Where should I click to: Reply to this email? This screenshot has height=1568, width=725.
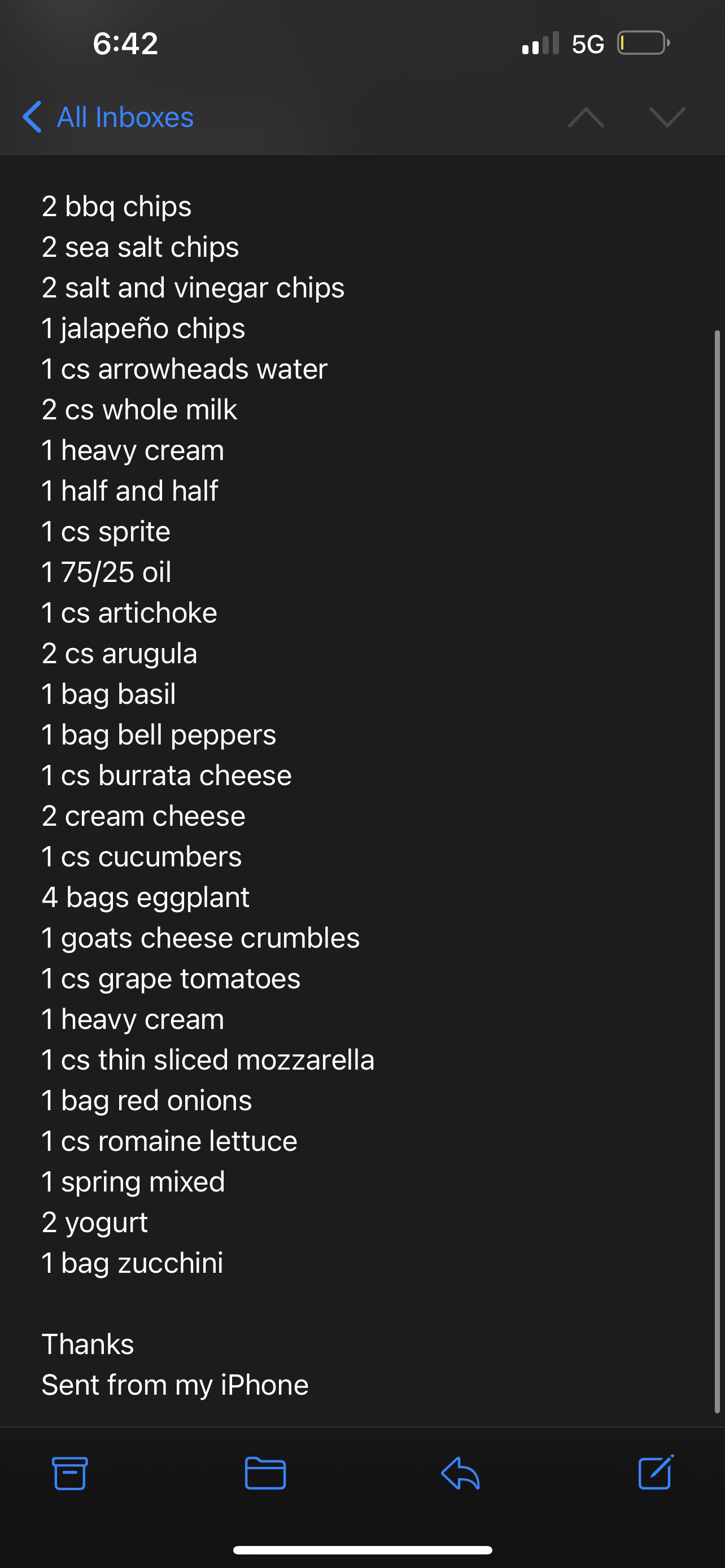point(460,1473)
